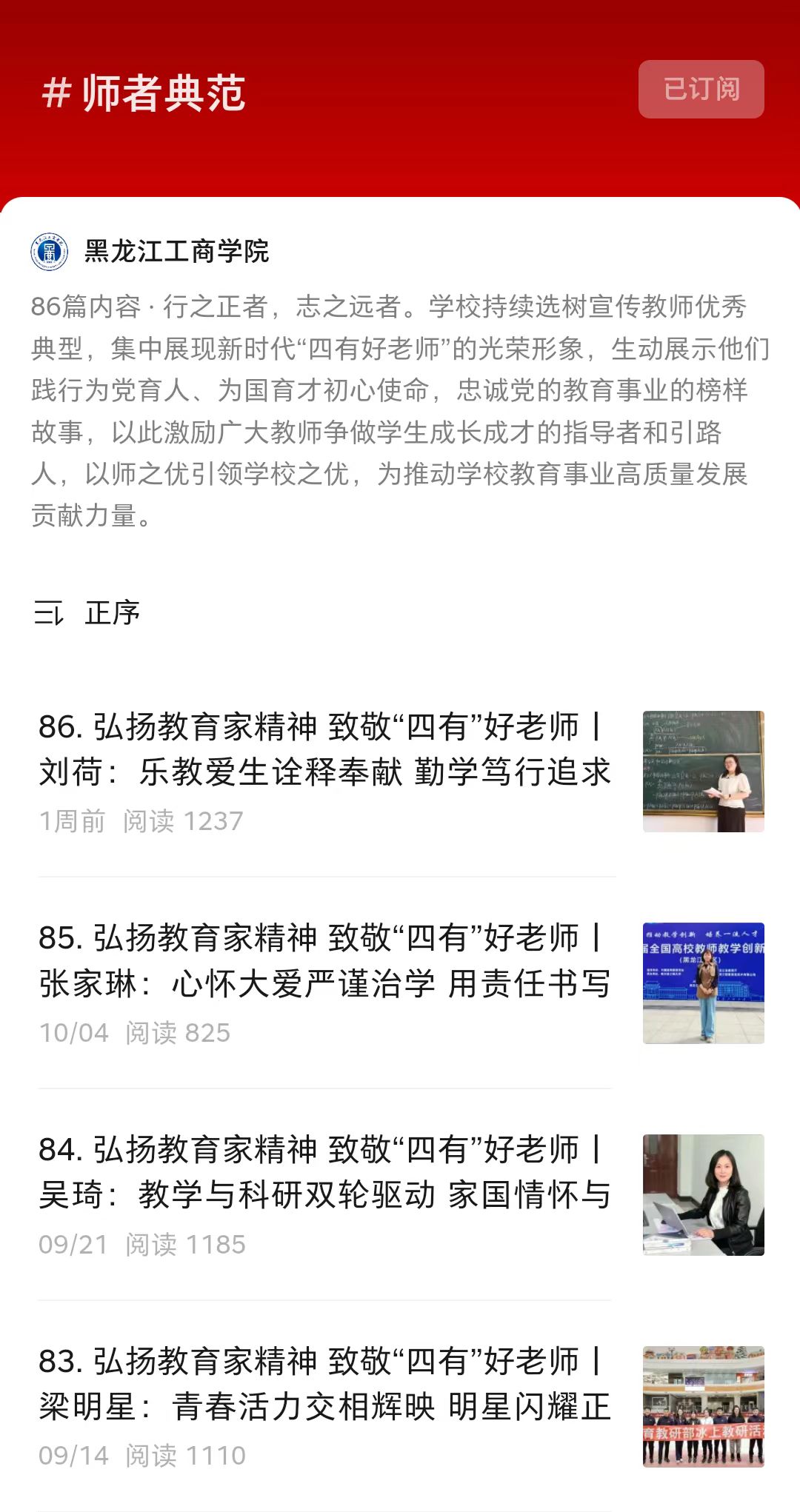View the thumbnail image of article 84

click(x=703, y=1194)
